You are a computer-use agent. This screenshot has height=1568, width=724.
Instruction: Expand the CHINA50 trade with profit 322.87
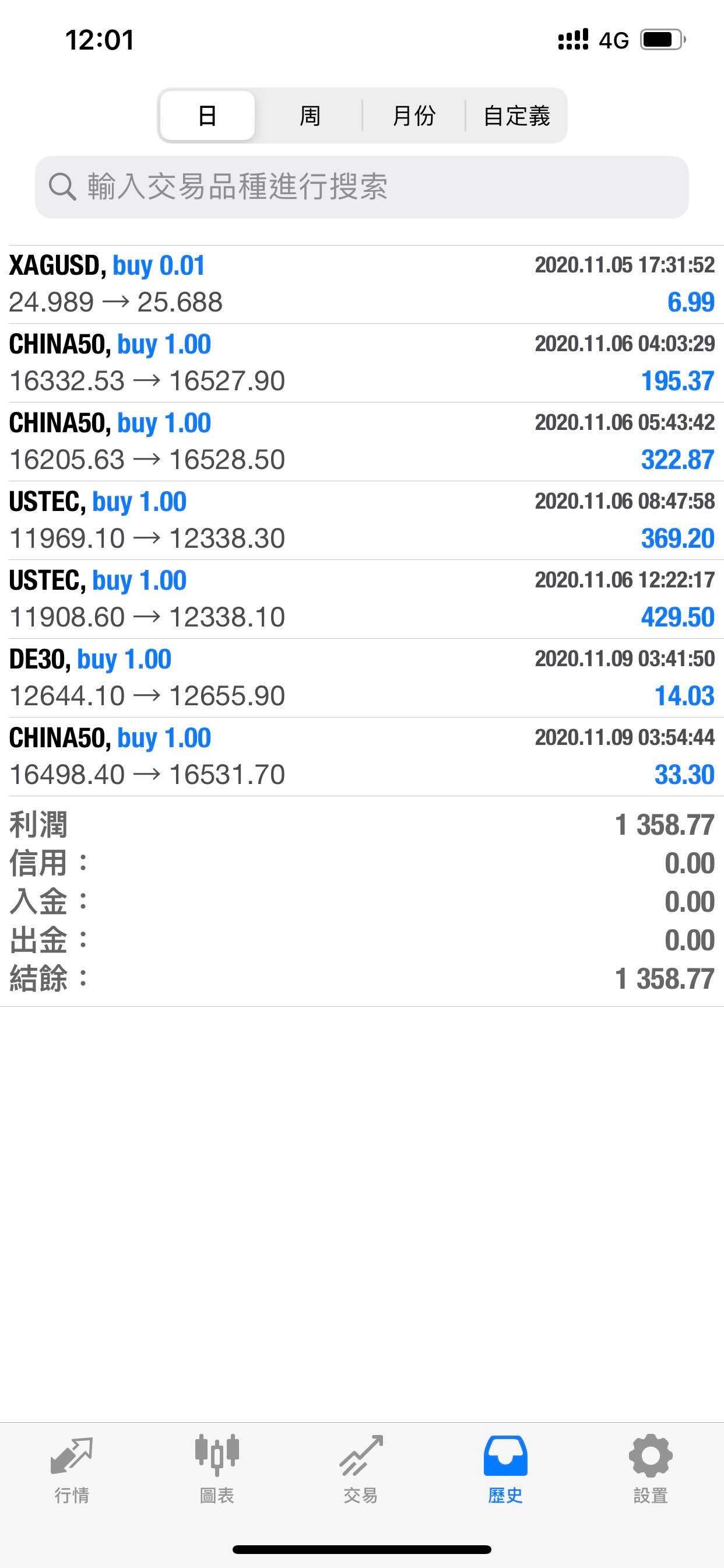pos(362,442)
